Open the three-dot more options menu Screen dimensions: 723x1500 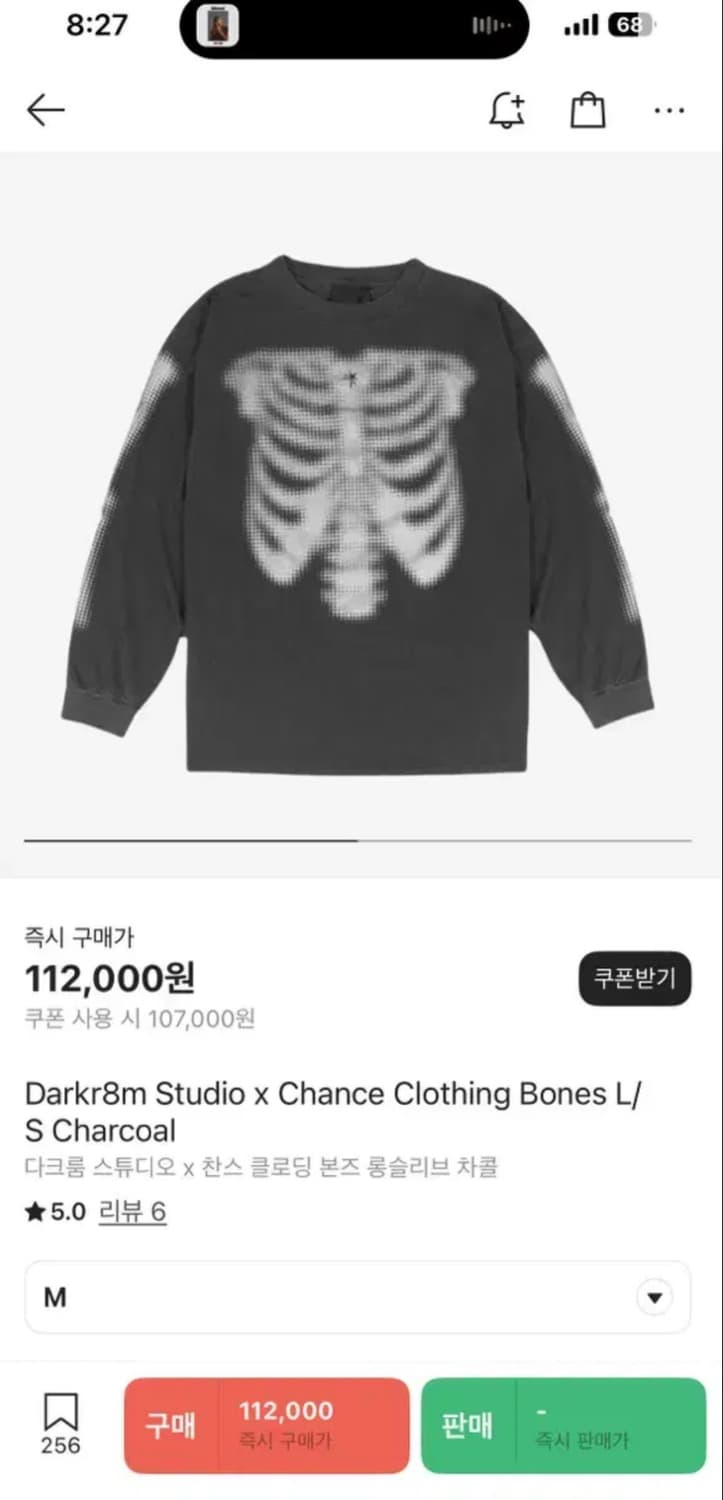[x=668, y=110]
